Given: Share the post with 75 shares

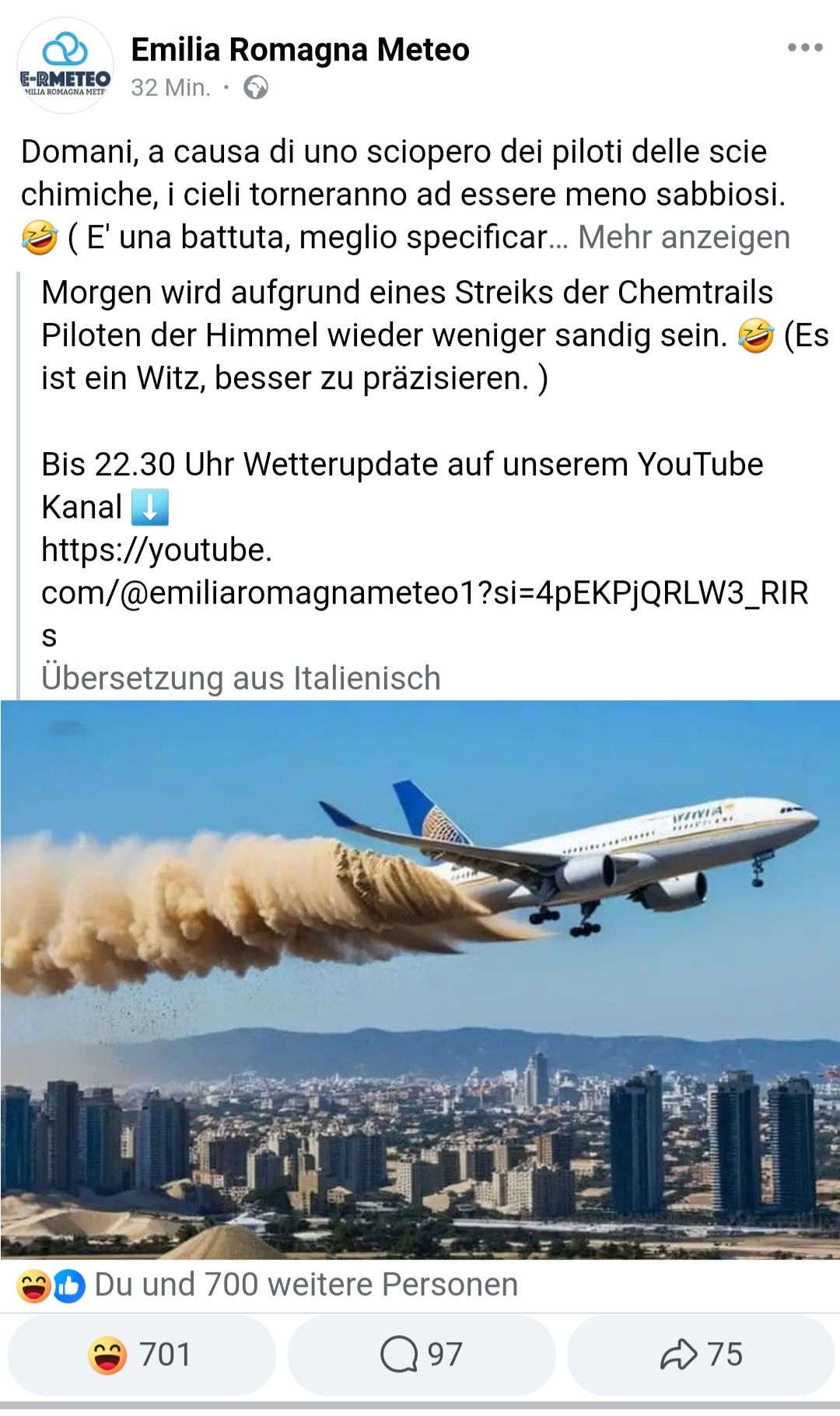Looking at the screenshot, I should tap(702, 1355).
